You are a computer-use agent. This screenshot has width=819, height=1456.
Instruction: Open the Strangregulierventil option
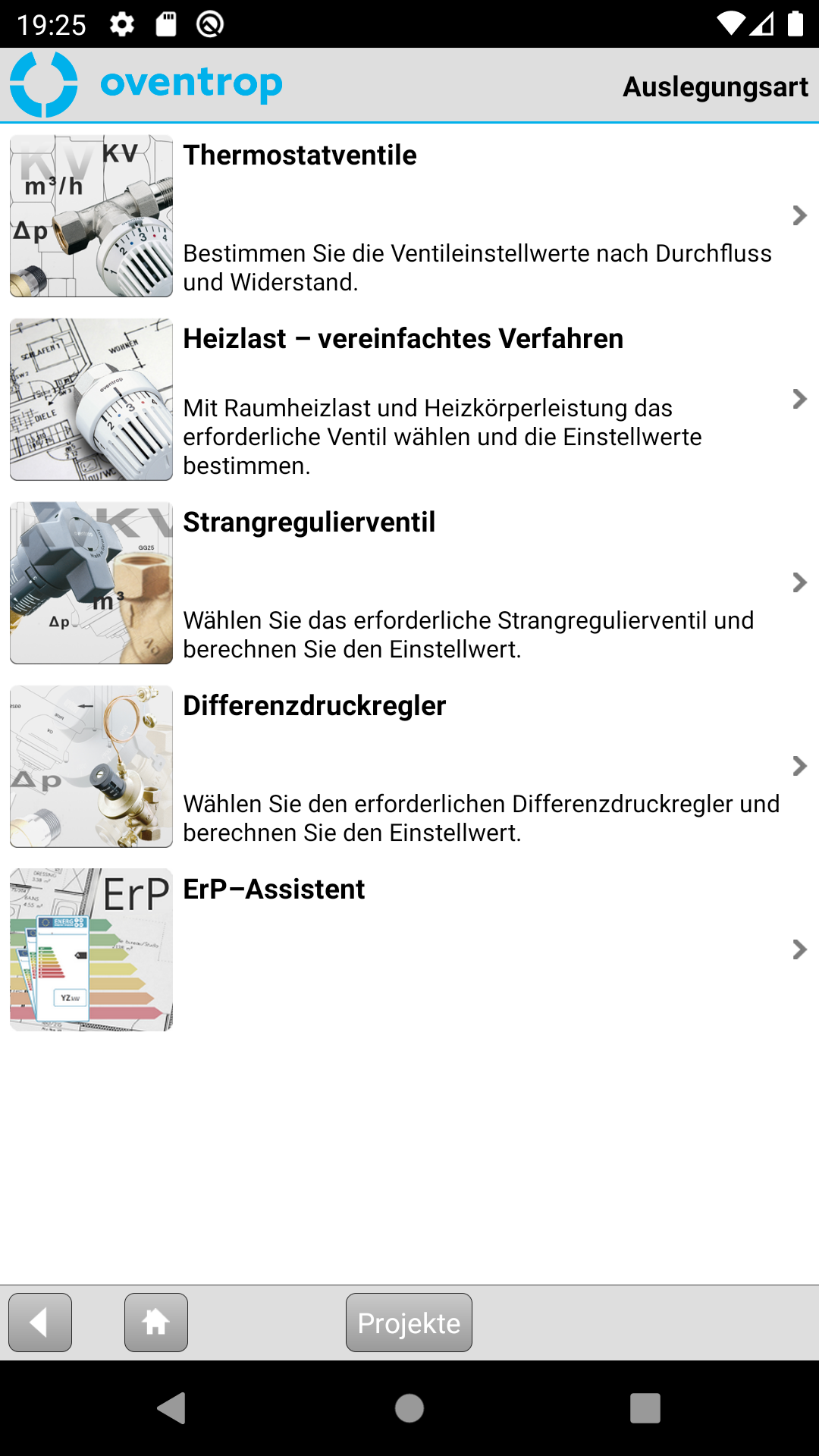click(x=409, y=583)
